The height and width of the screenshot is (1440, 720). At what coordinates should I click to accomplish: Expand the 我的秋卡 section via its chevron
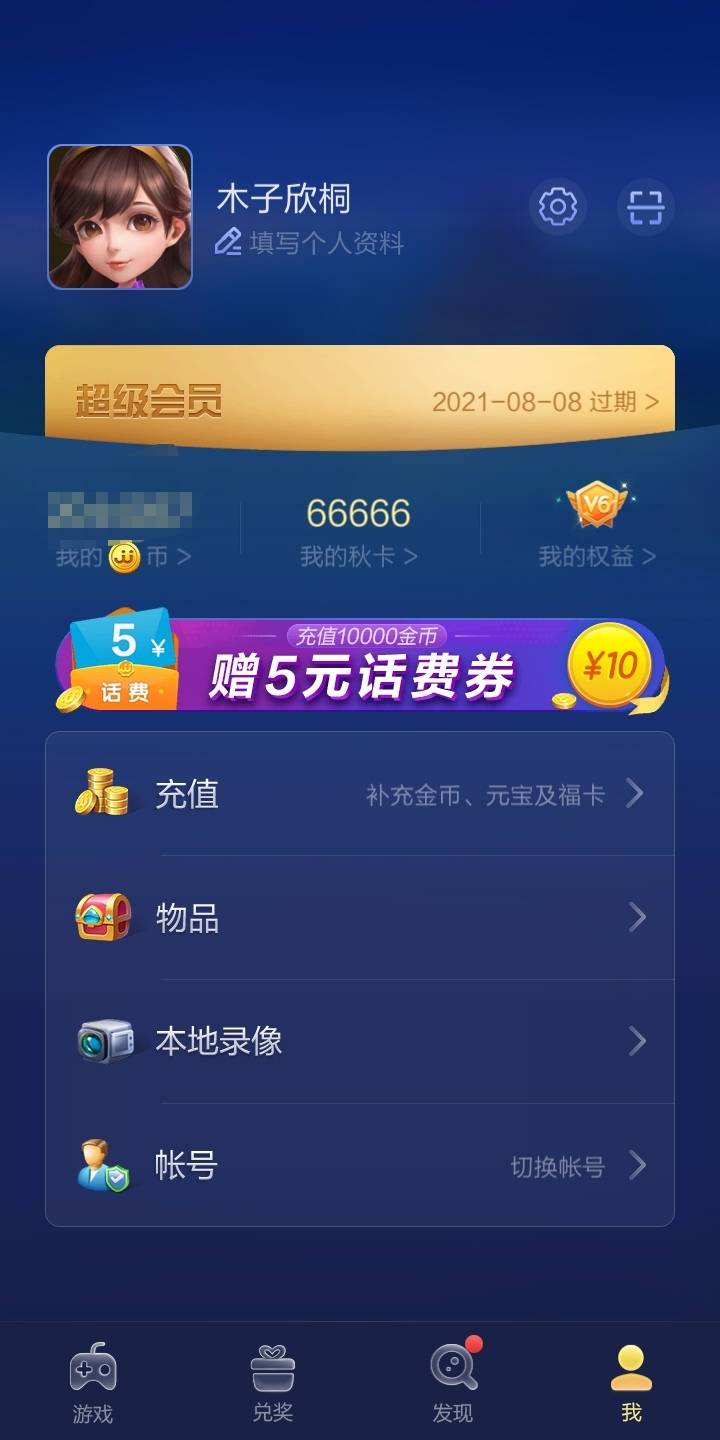413,556
